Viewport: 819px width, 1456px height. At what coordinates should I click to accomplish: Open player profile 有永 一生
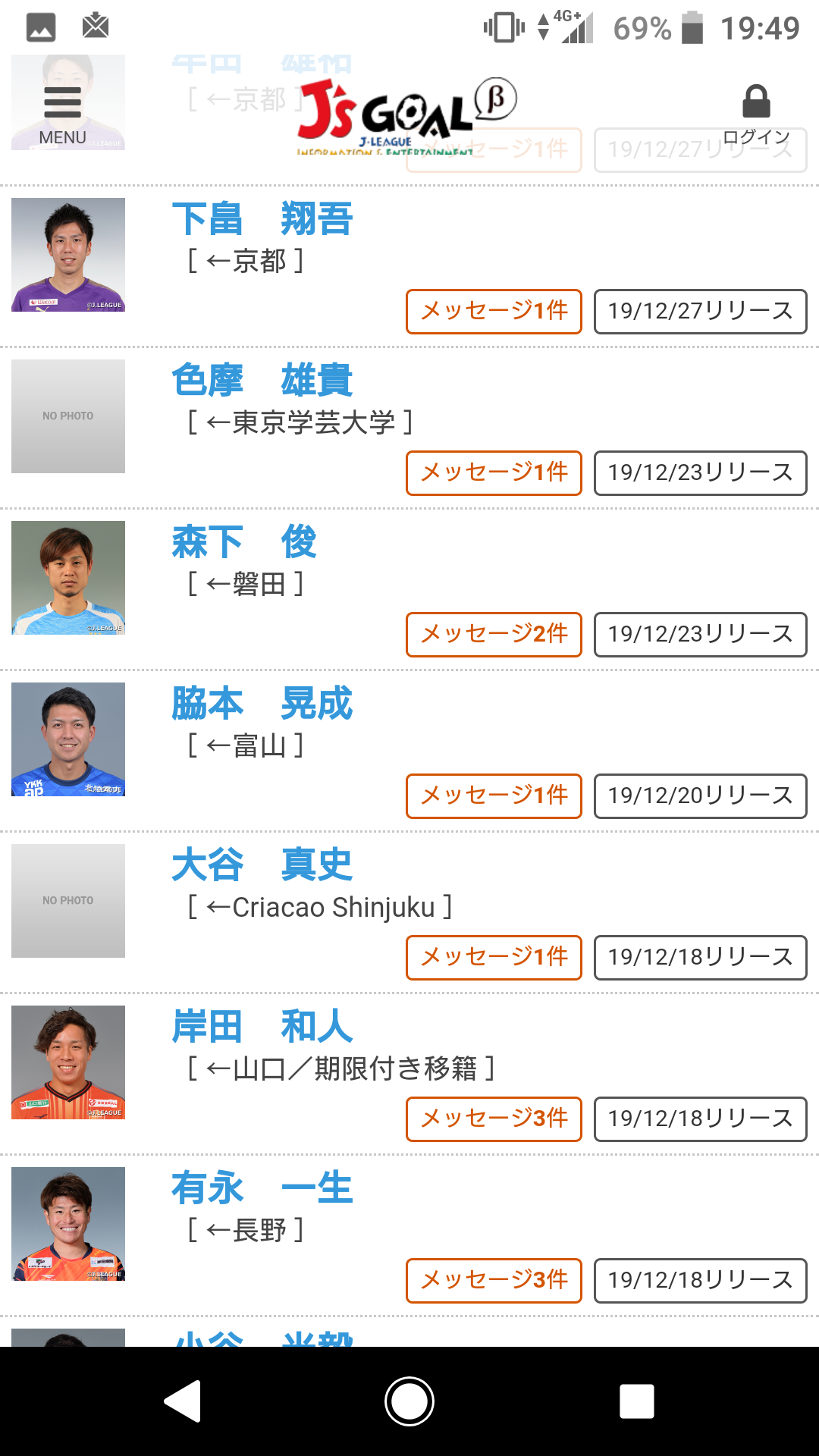click(x=262, y=1188)
